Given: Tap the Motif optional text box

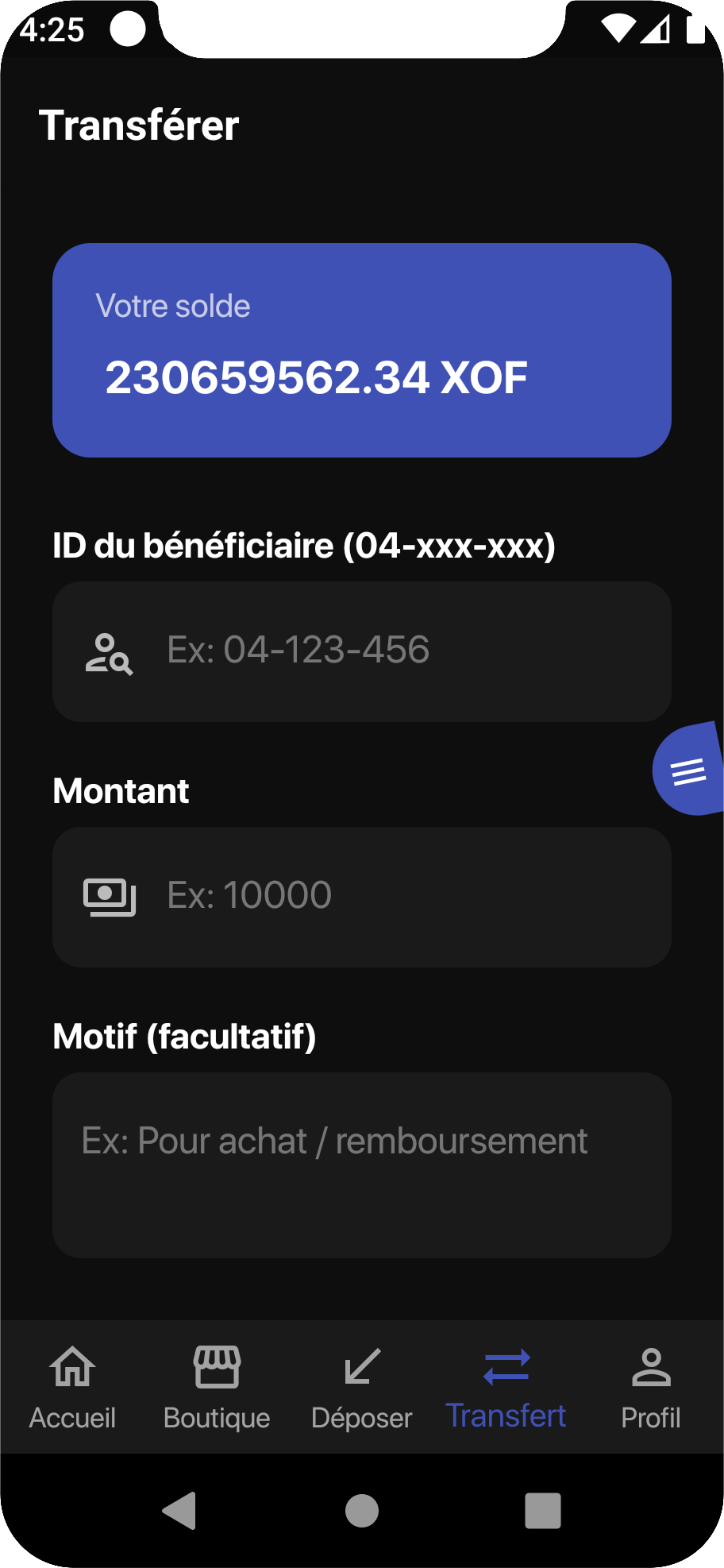Looking at the screenshot, I should click(x=362, y=1164).
